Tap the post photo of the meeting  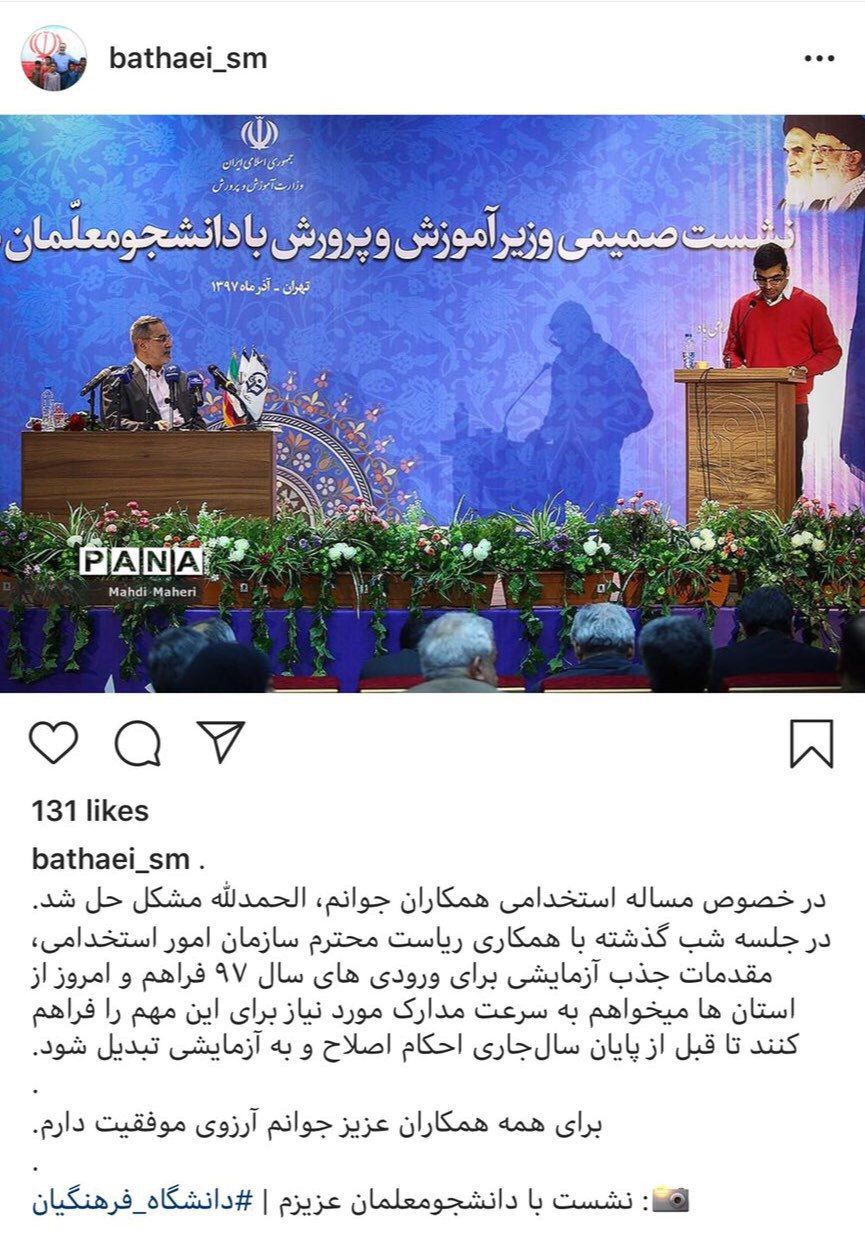432,403
